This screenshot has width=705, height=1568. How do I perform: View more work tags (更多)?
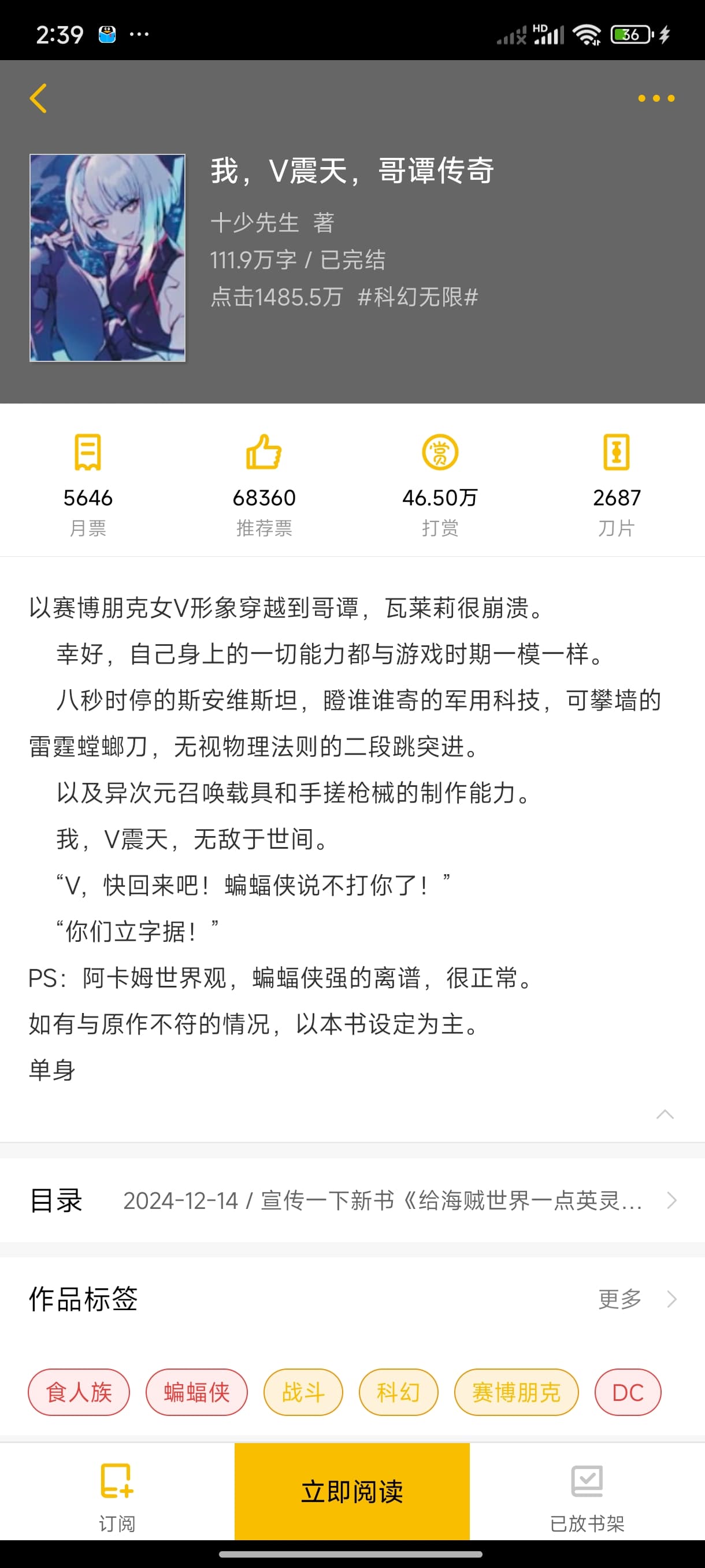pyautogui.click(x=636, y=1299)
